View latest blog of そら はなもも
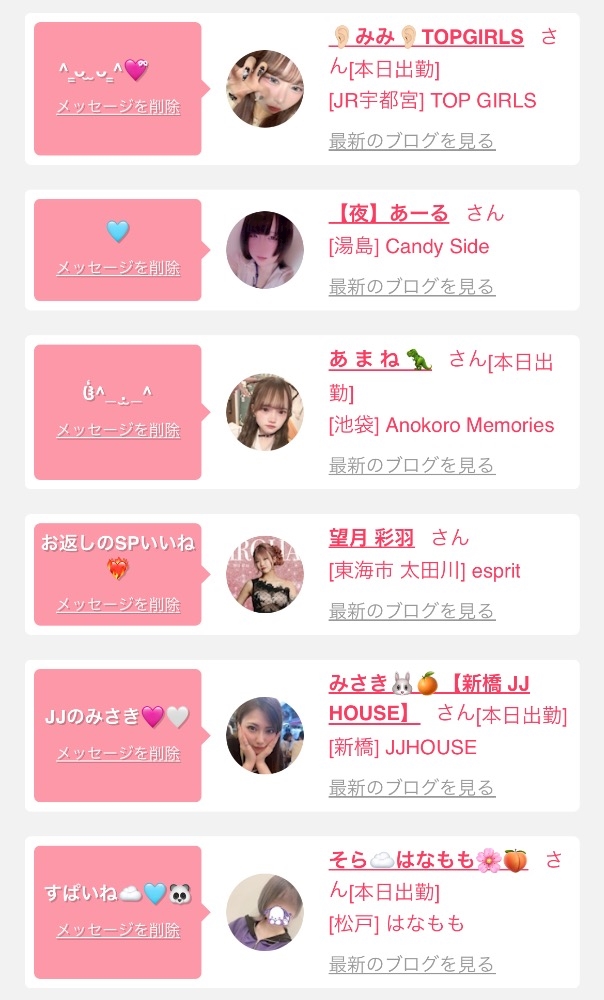604x1000 pixels. (411, 965)
